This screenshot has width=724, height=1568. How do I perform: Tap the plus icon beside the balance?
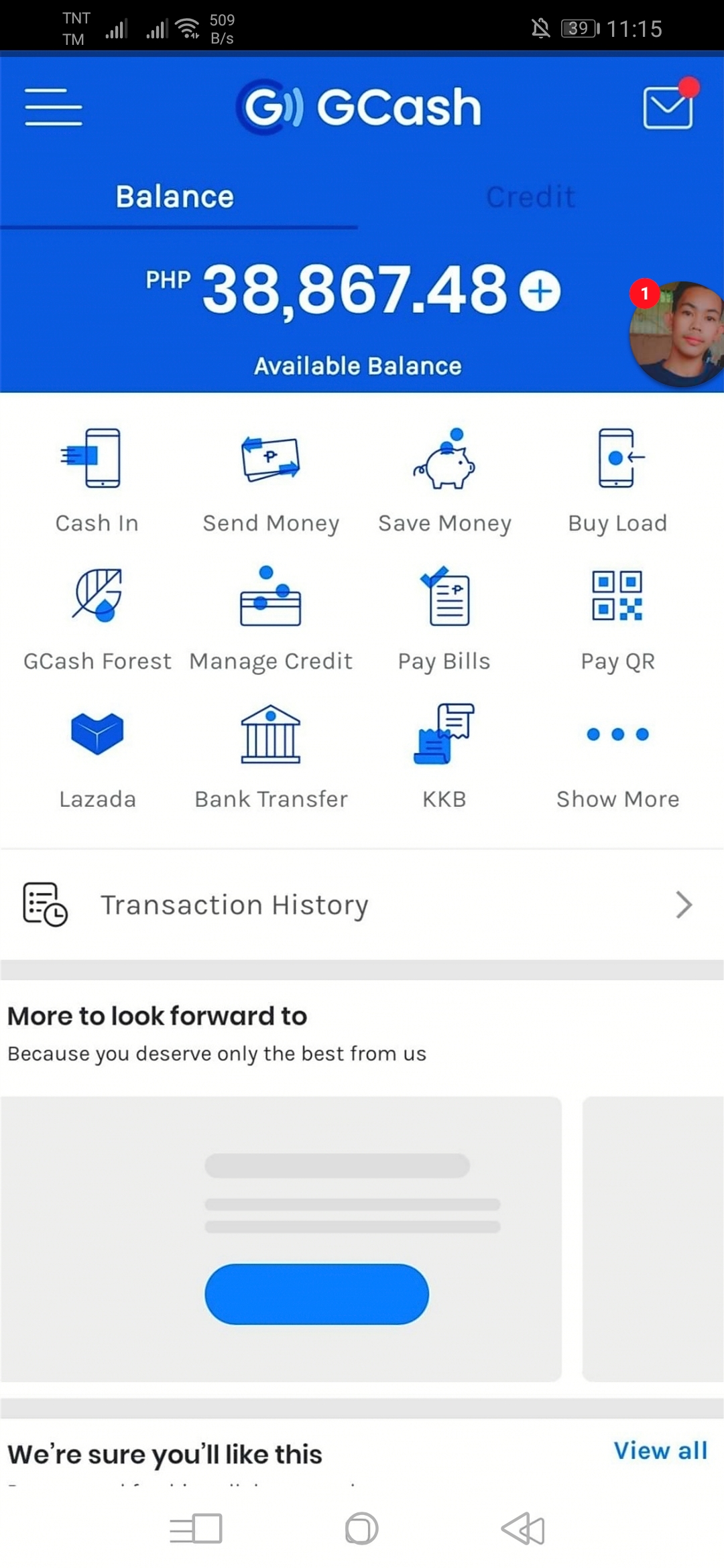click(540, 291)
